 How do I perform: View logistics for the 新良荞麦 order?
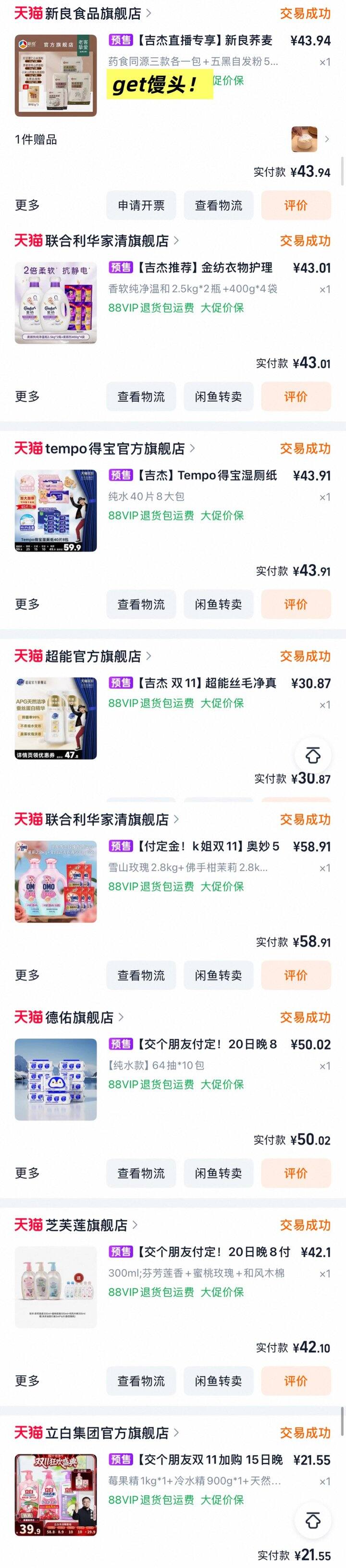tap(218, 206)
